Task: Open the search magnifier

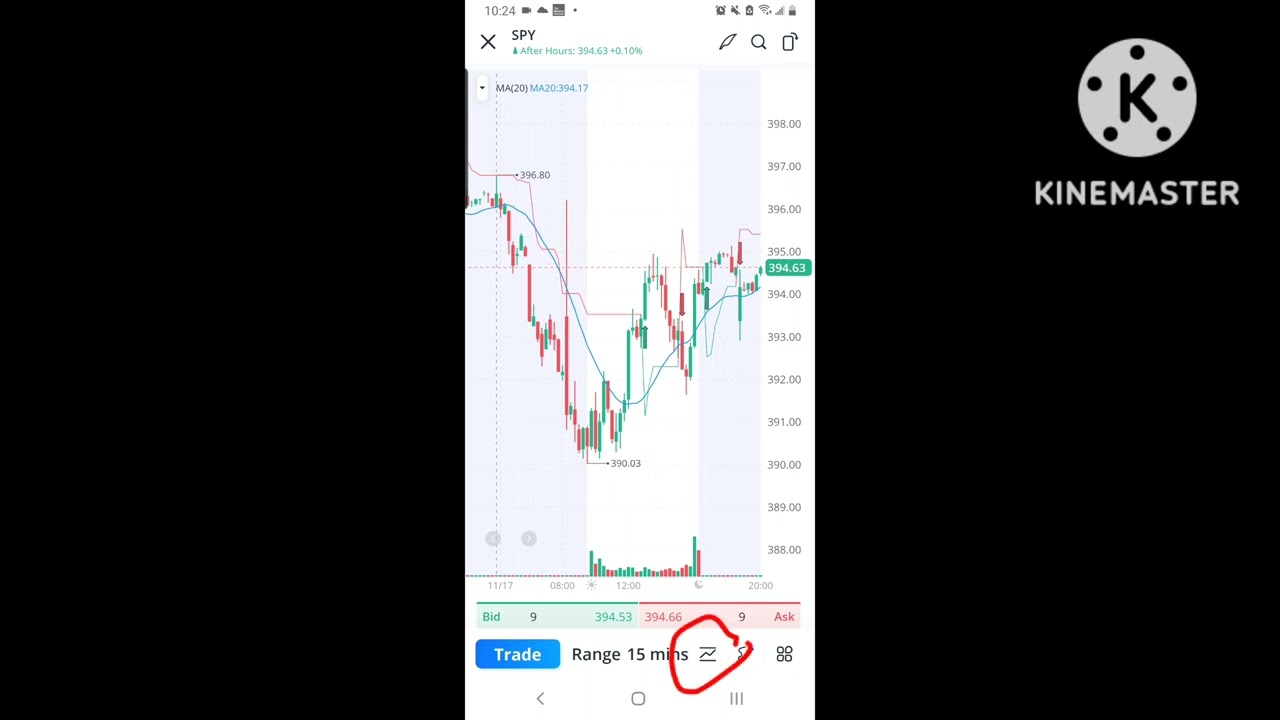Action: 759,42
